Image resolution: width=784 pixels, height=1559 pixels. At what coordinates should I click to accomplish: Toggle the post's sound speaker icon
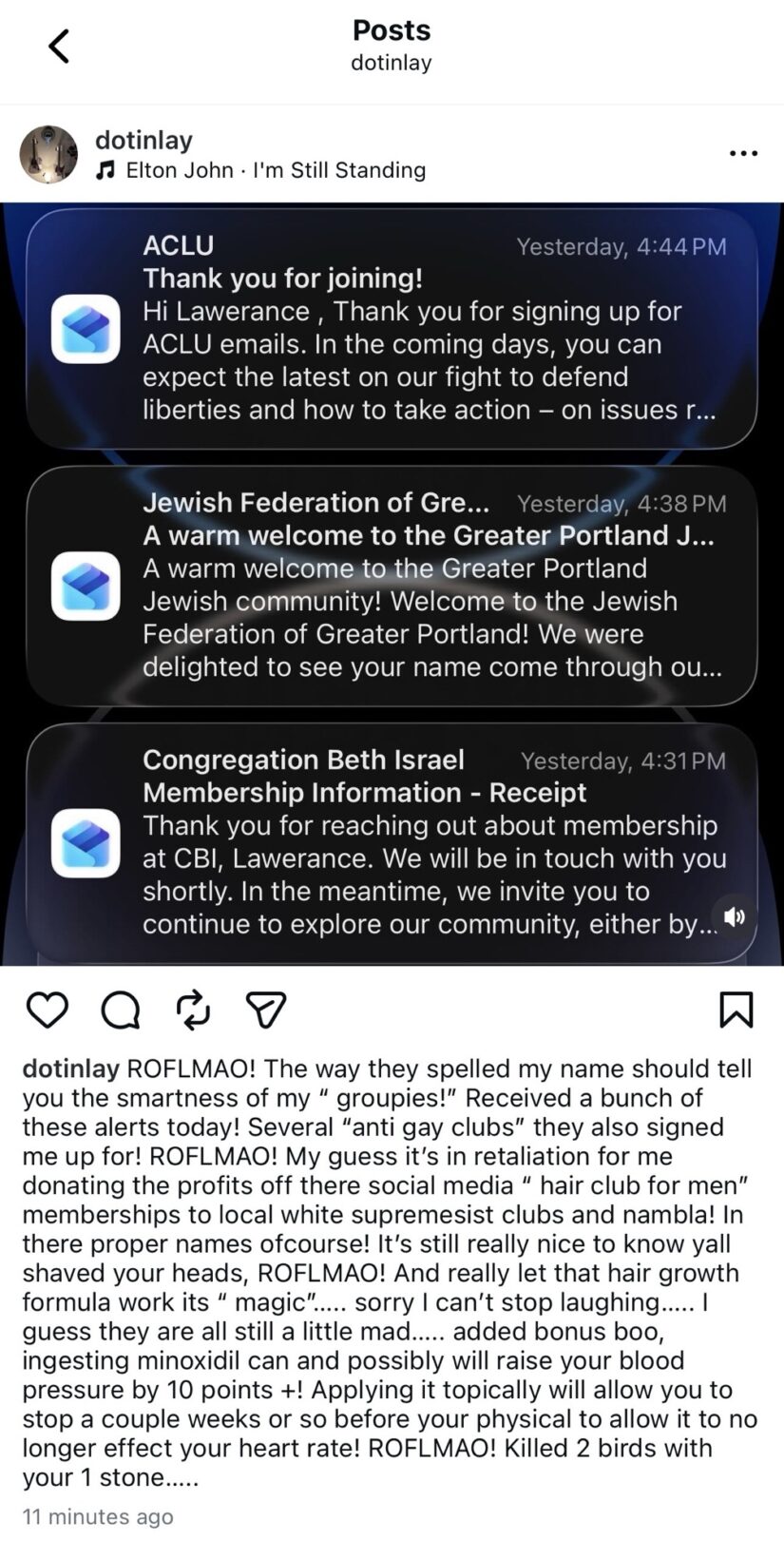(735, 916)
